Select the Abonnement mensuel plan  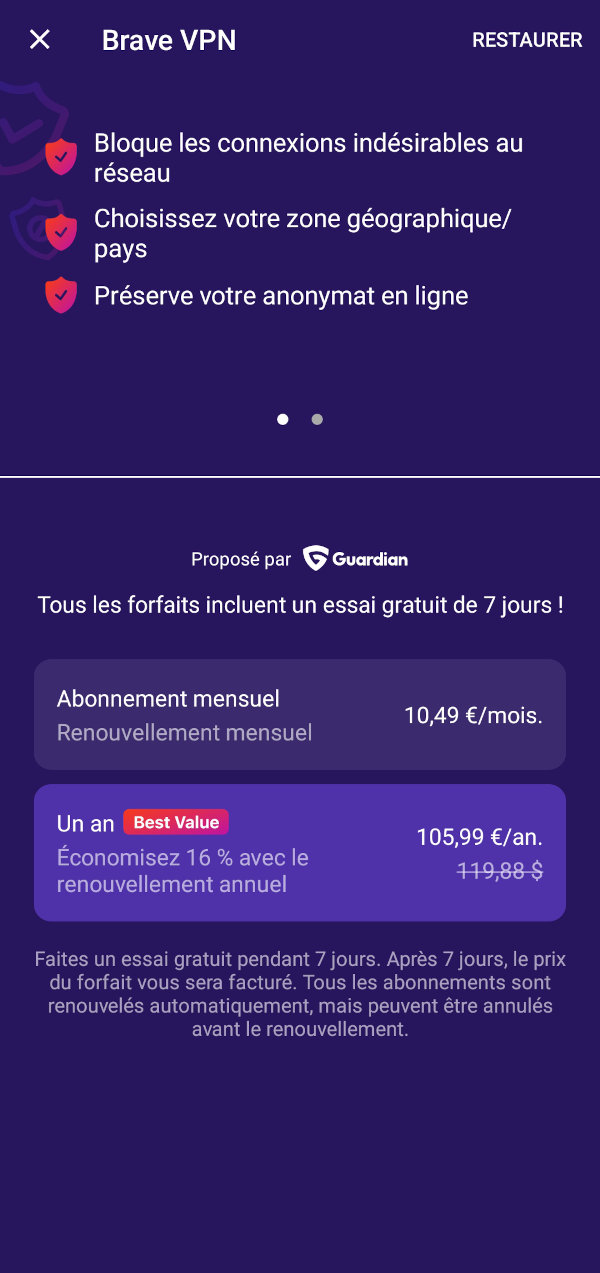click(x=300, y=714)
